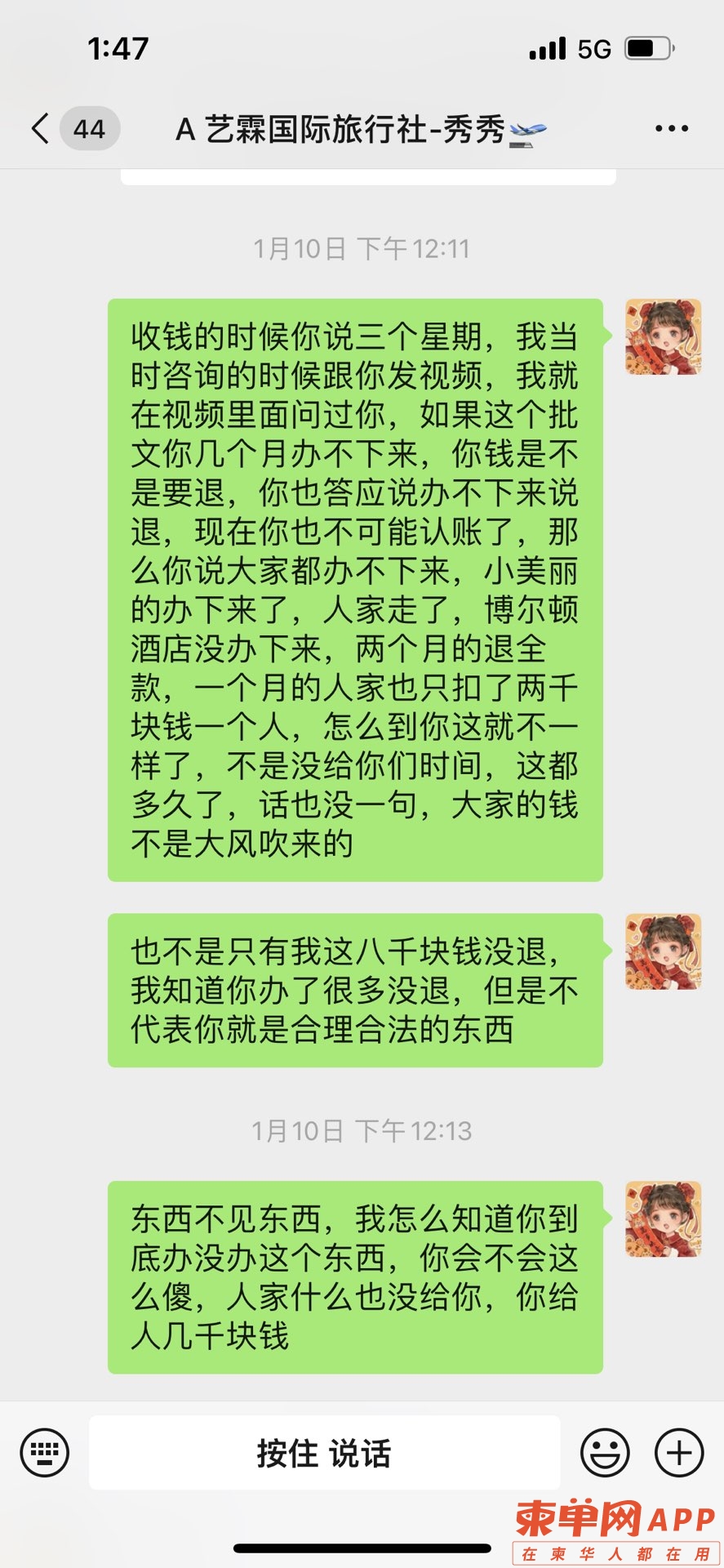This screenshot has width=724, height=1568.
Task: Open the plus attachments menu
Action: (x=679, y=1453)
